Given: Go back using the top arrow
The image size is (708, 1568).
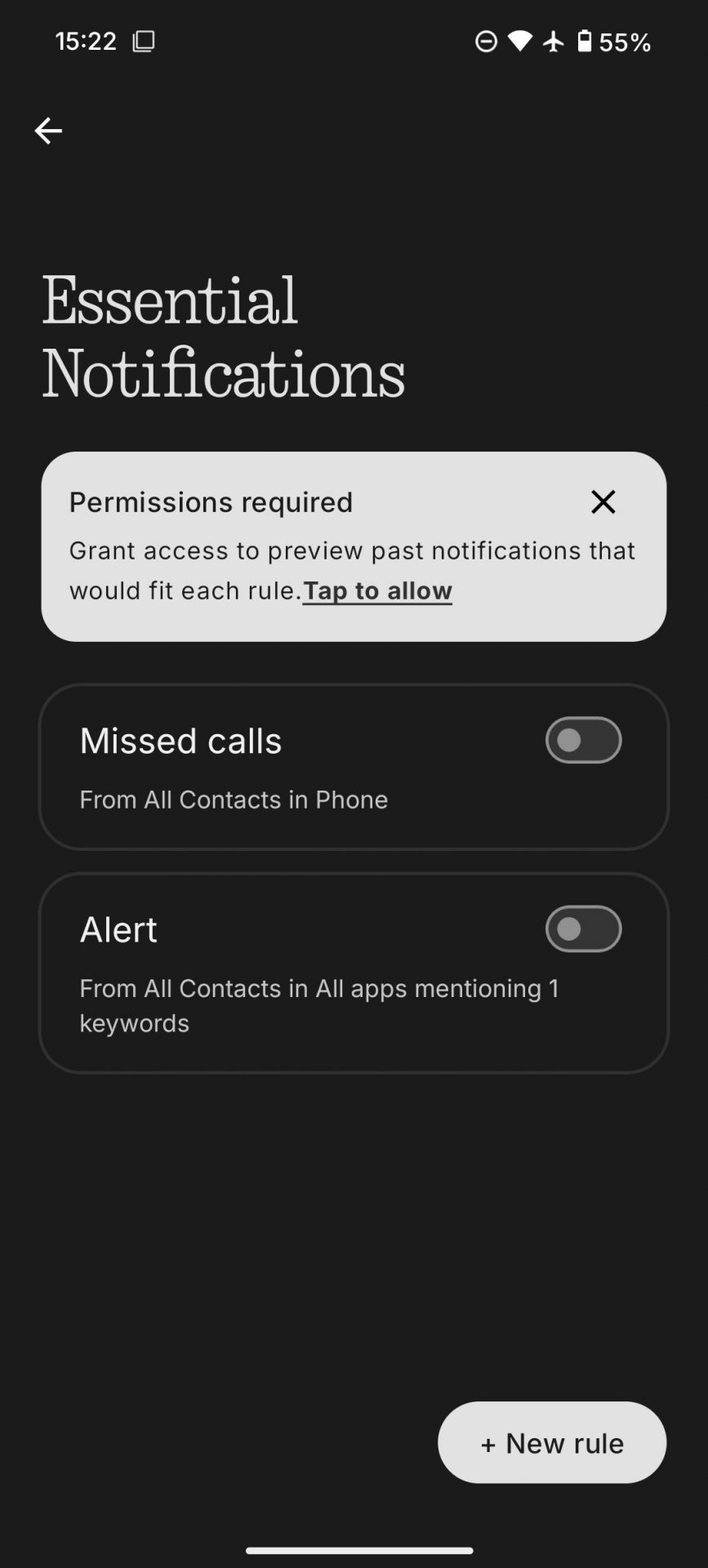Looking at the screenshot, I should pos(48,131).
